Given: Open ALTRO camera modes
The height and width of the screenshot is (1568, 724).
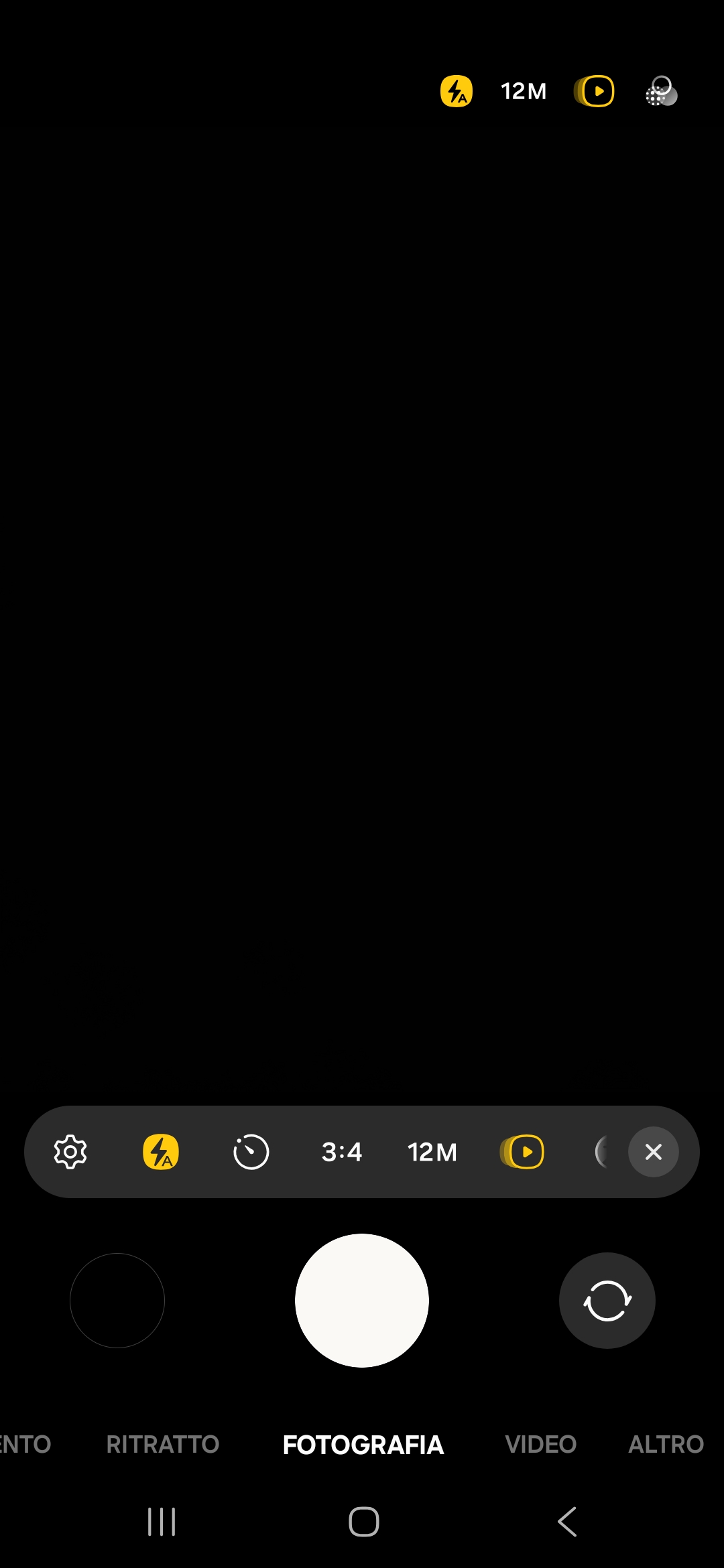Looking at the screenshot, I should pyautogui.click(x=666, y=1444).
